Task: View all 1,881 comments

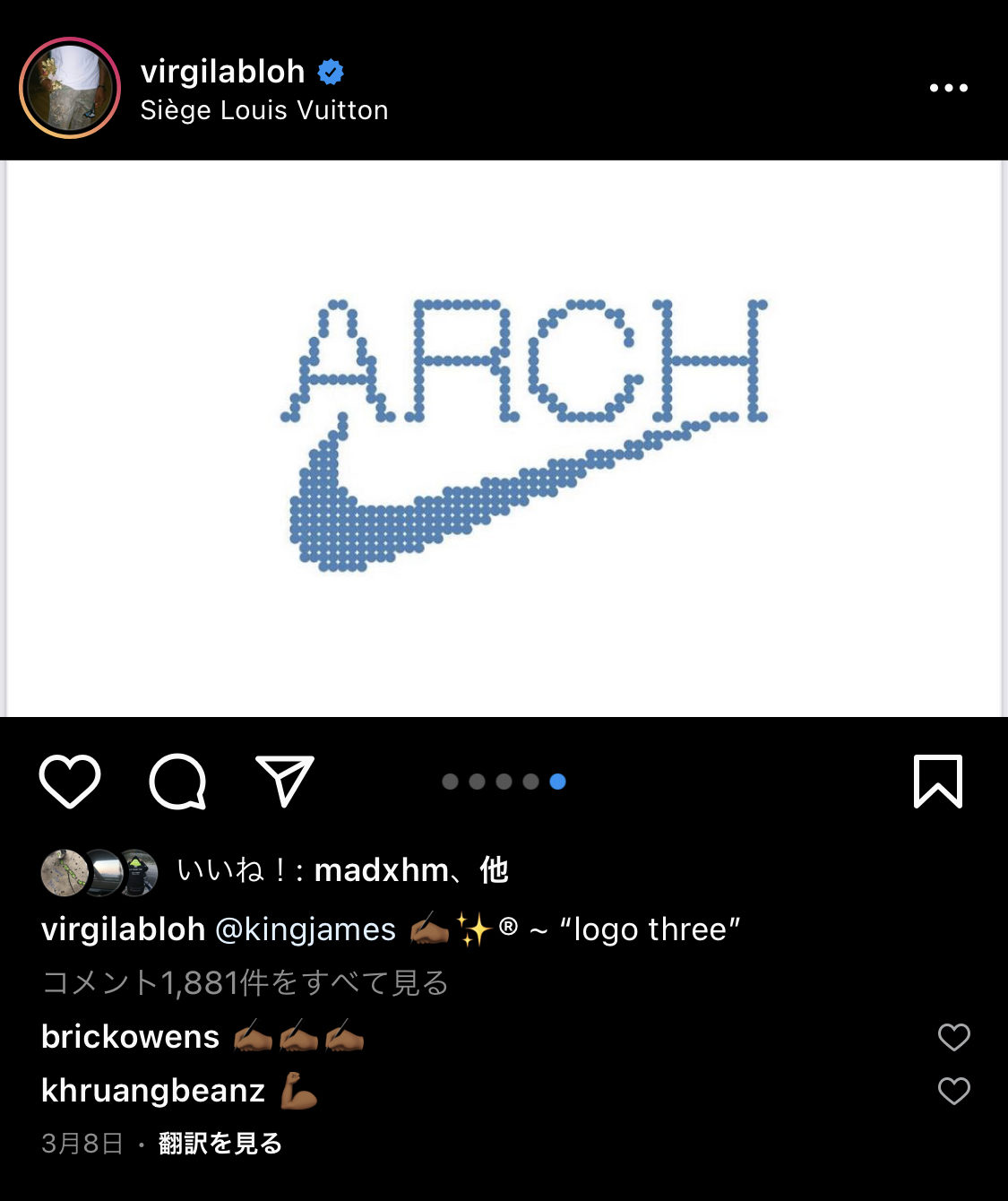Action: pos(245,983)
